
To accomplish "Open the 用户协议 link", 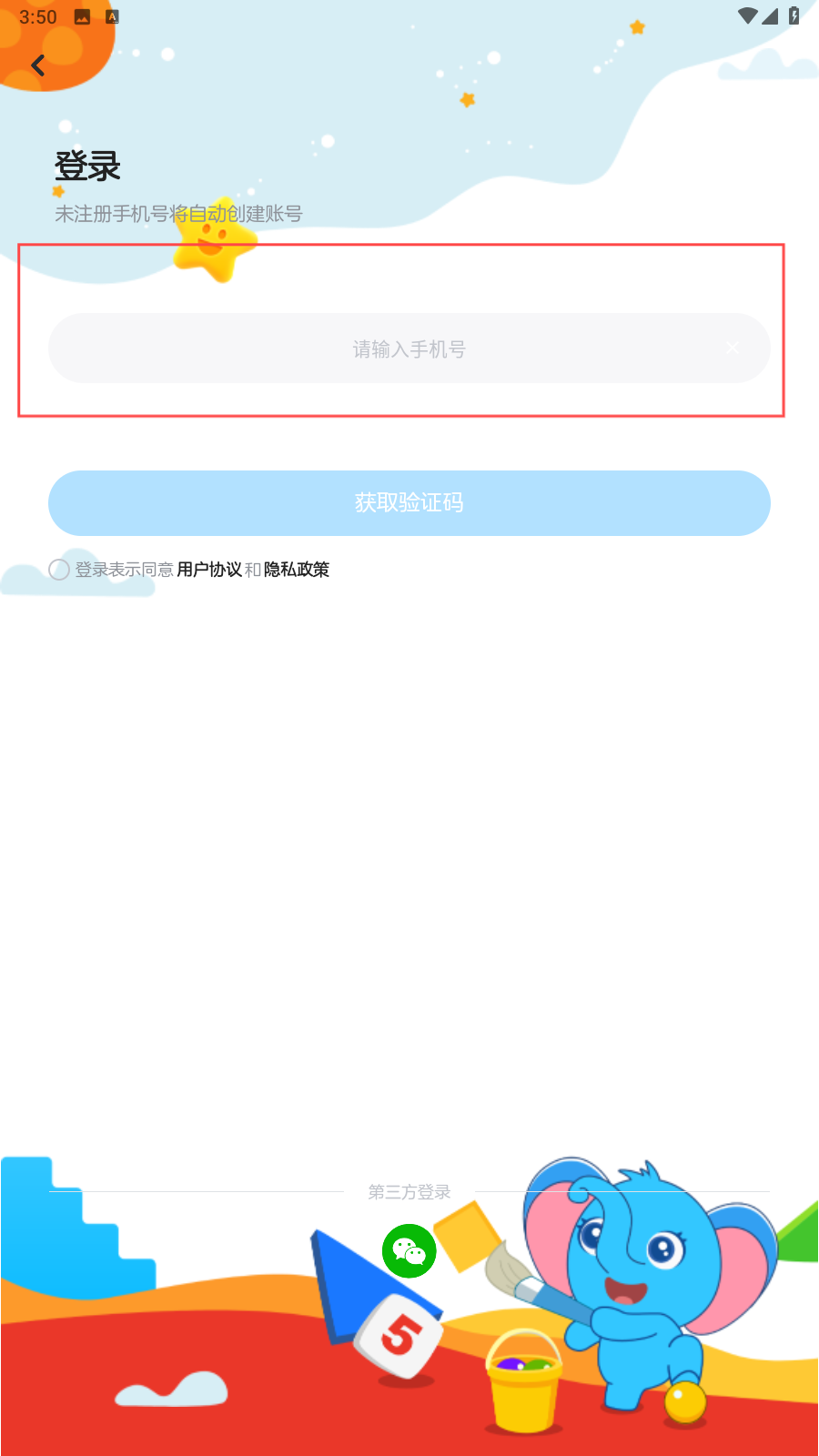I will pos(209,570).
